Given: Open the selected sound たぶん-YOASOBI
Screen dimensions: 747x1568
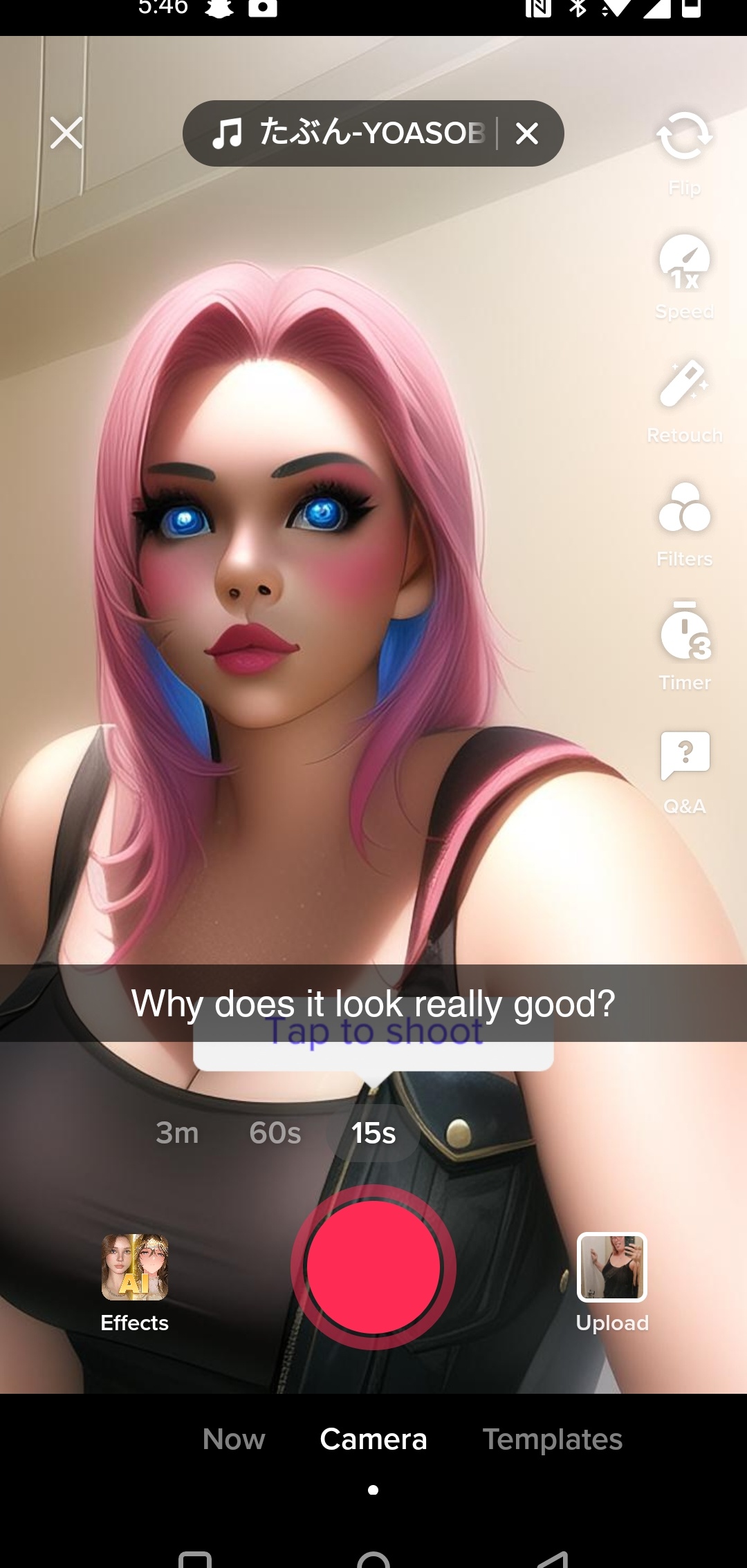Looking at the screenshot, I should (x=349, y=133).
